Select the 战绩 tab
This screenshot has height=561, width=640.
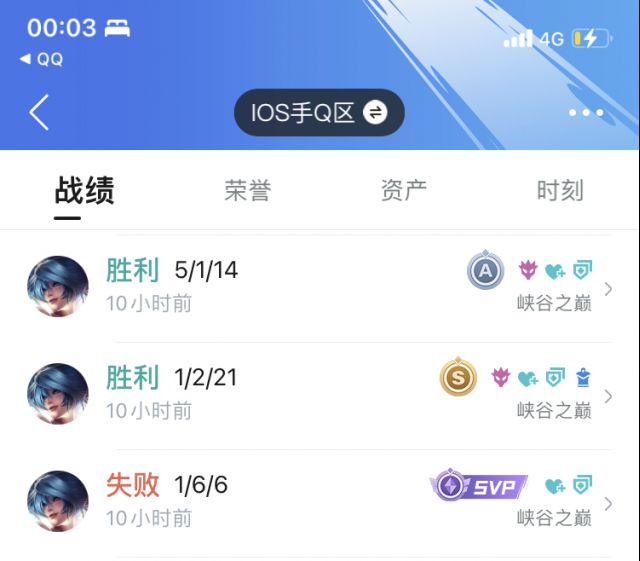84,190
